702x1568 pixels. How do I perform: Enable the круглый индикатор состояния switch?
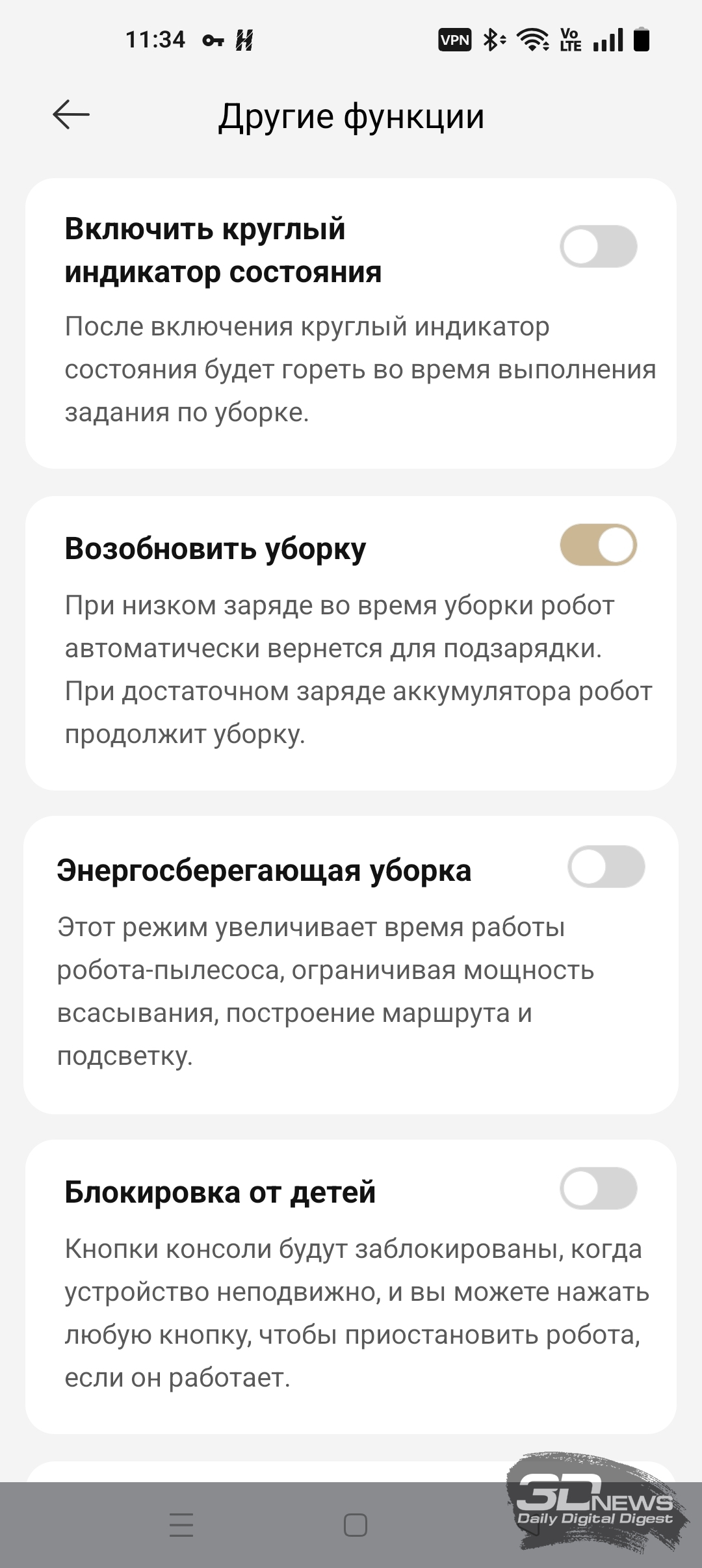[x=598, y=247]
